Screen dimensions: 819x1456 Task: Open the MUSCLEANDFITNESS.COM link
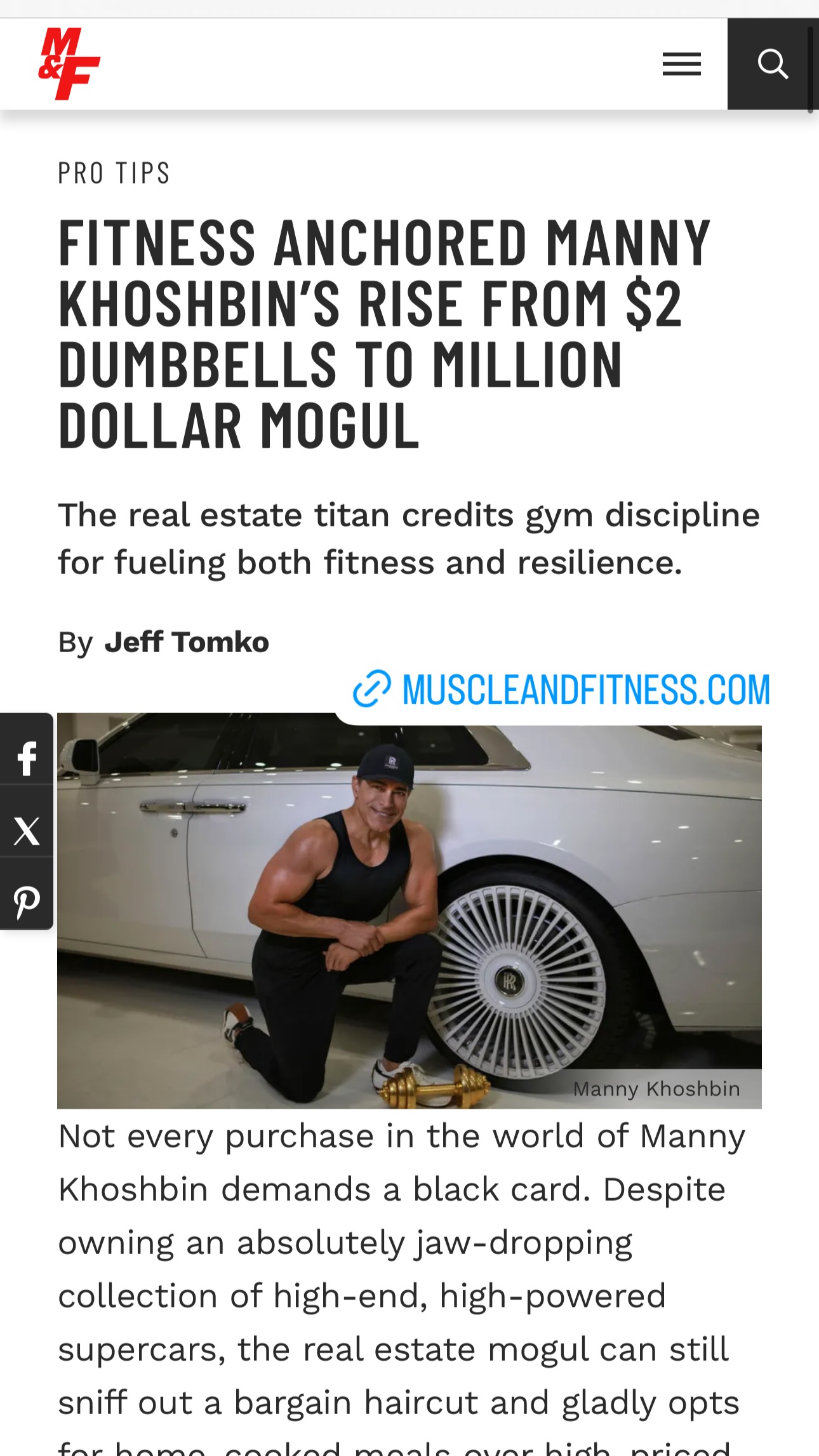point(561,690)
